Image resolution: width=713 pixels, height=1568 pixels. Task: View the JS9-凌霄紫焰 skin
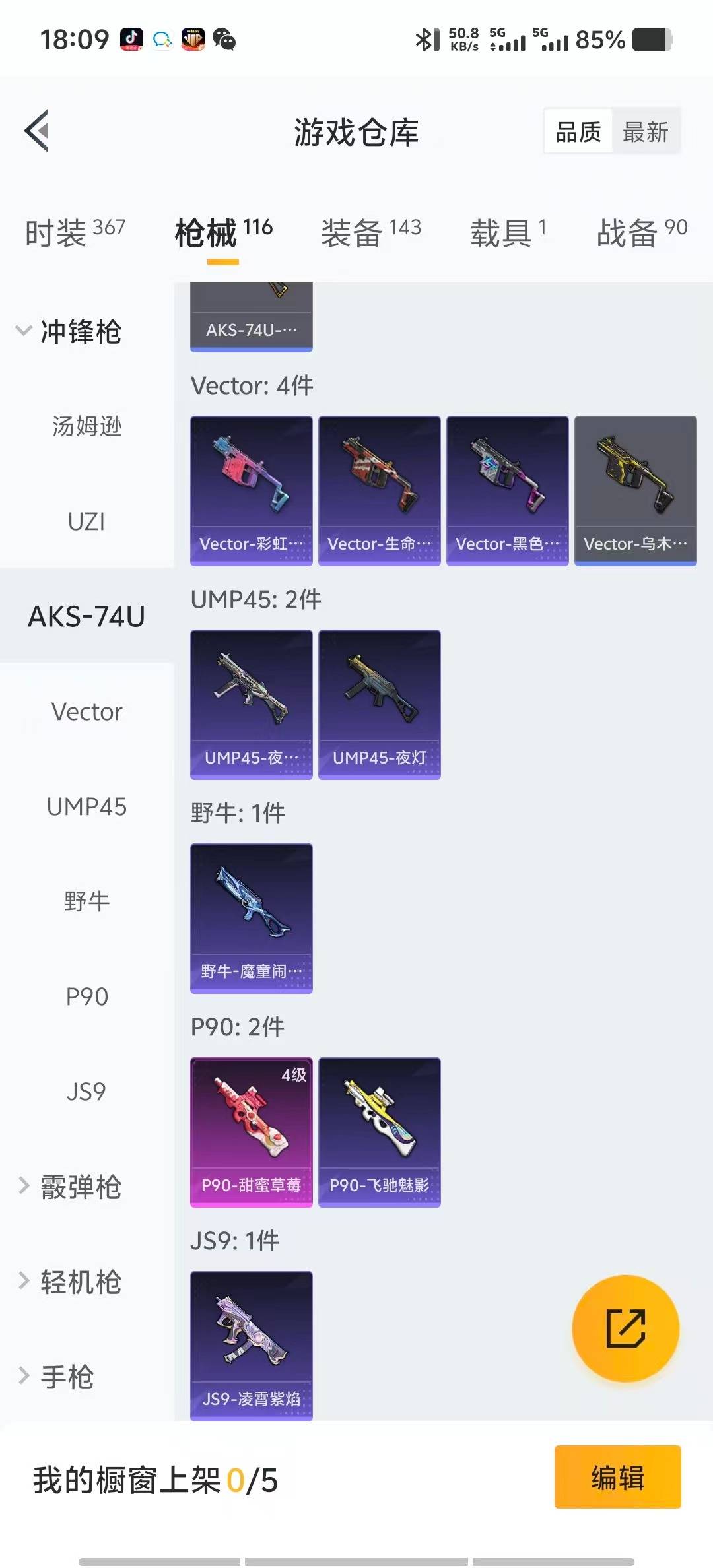click(x=251, y=1345)
